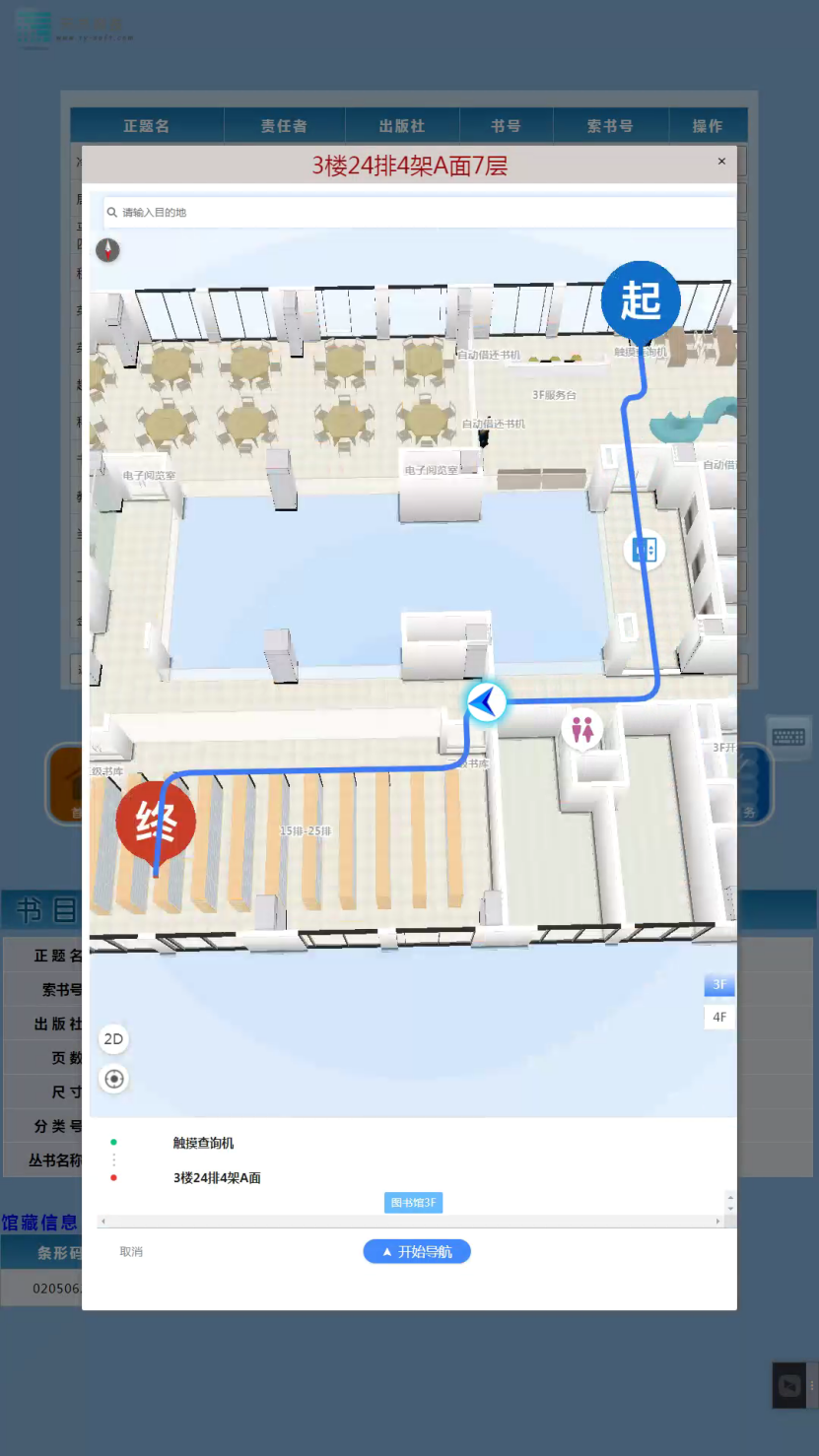Tap the elevator marker on the map

pyautogui.click(x=646, y=550)
